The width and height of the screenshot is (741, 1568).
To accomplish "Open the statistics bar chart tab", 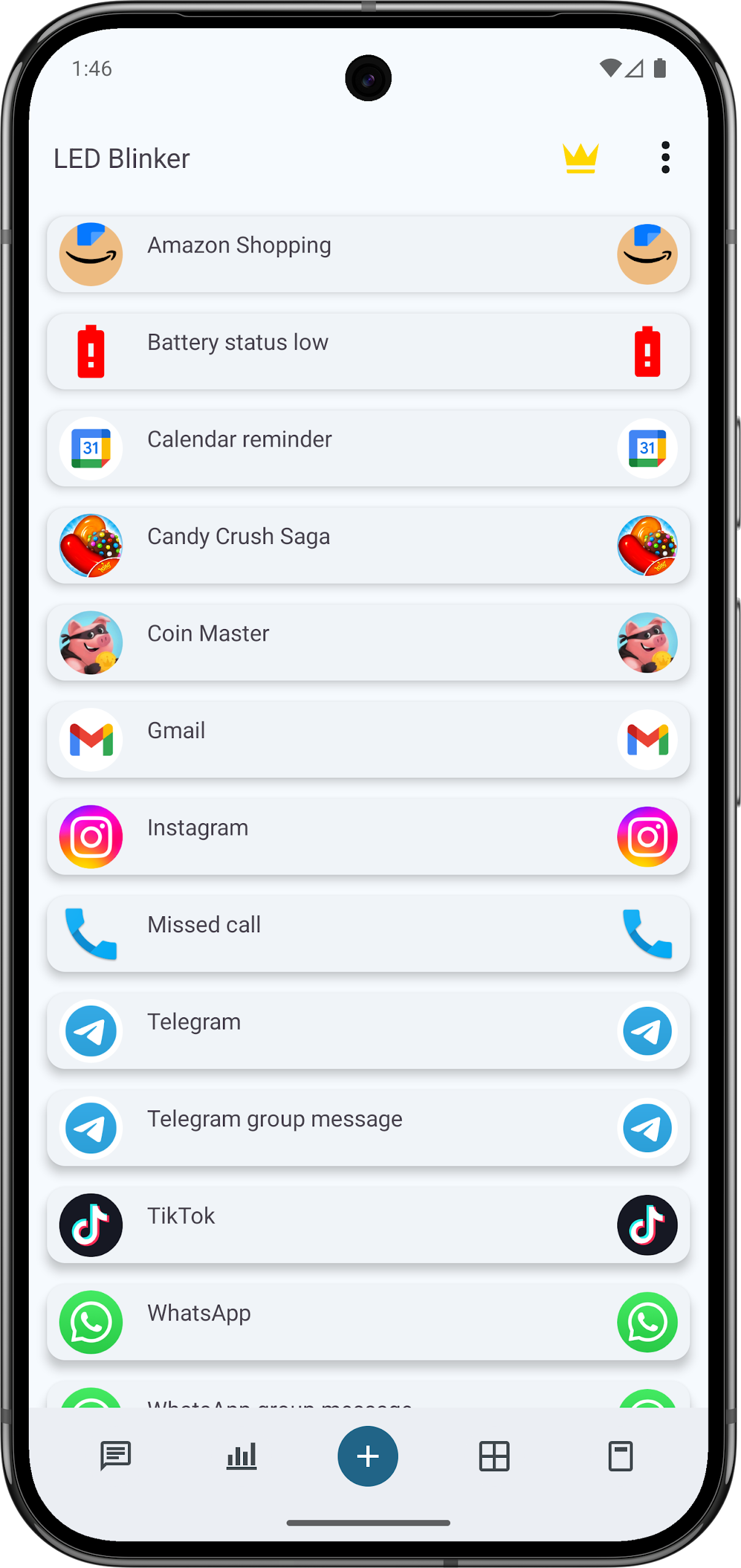I will pos(241,1456).
